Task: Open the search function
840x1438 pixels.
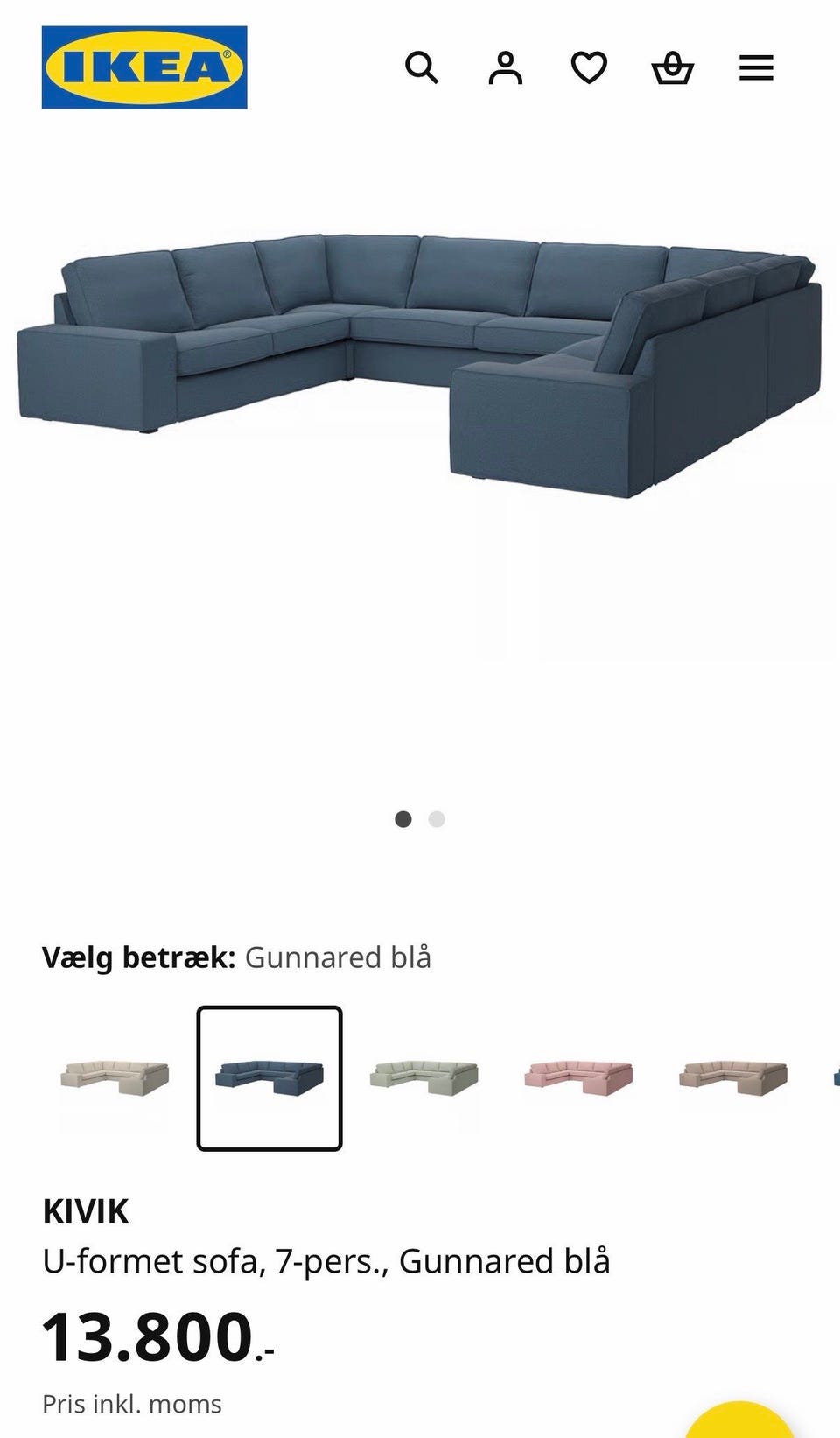Action: [423, 67]
